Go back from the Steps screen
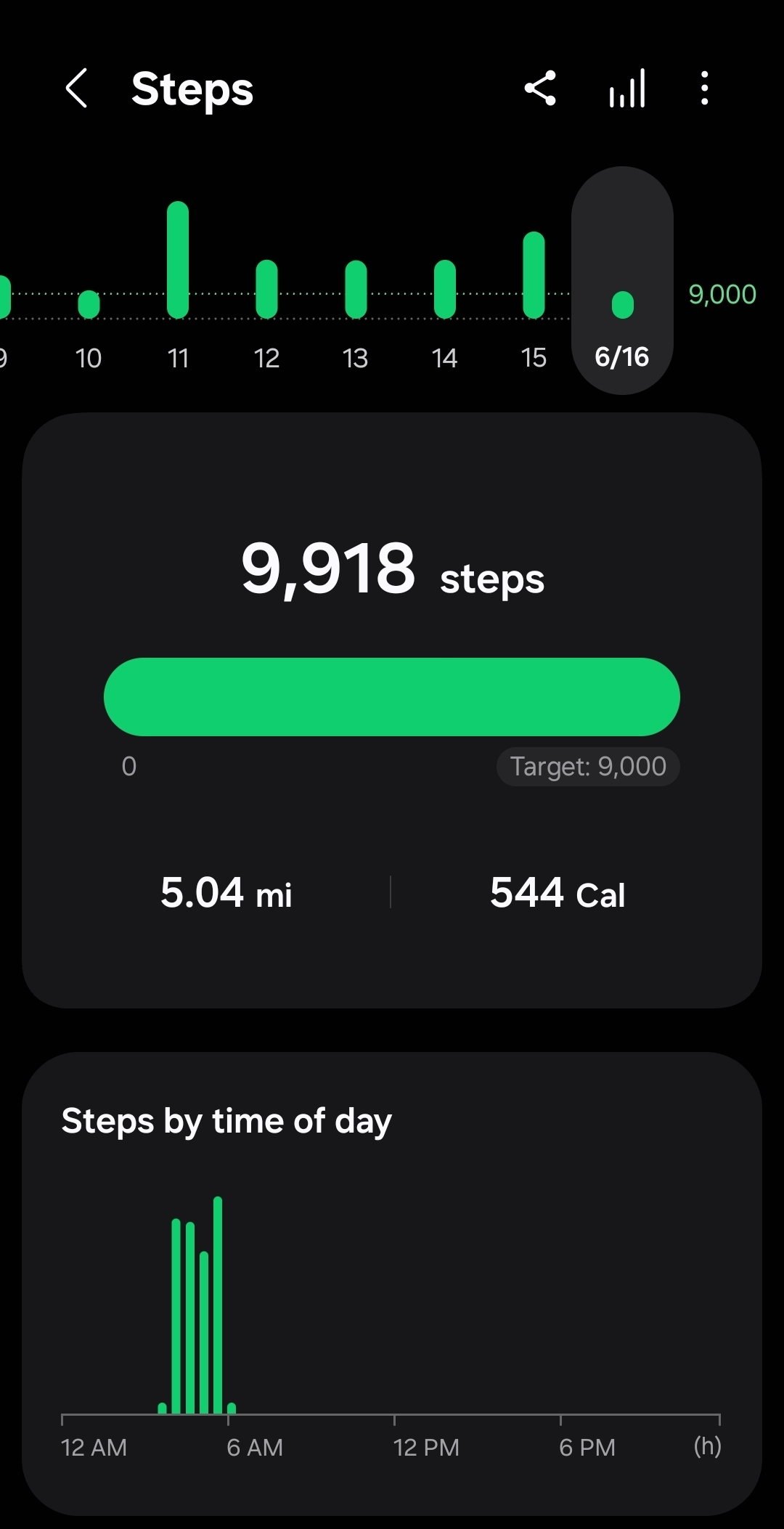Viewport: 784px width, 1529px height. 76,89
